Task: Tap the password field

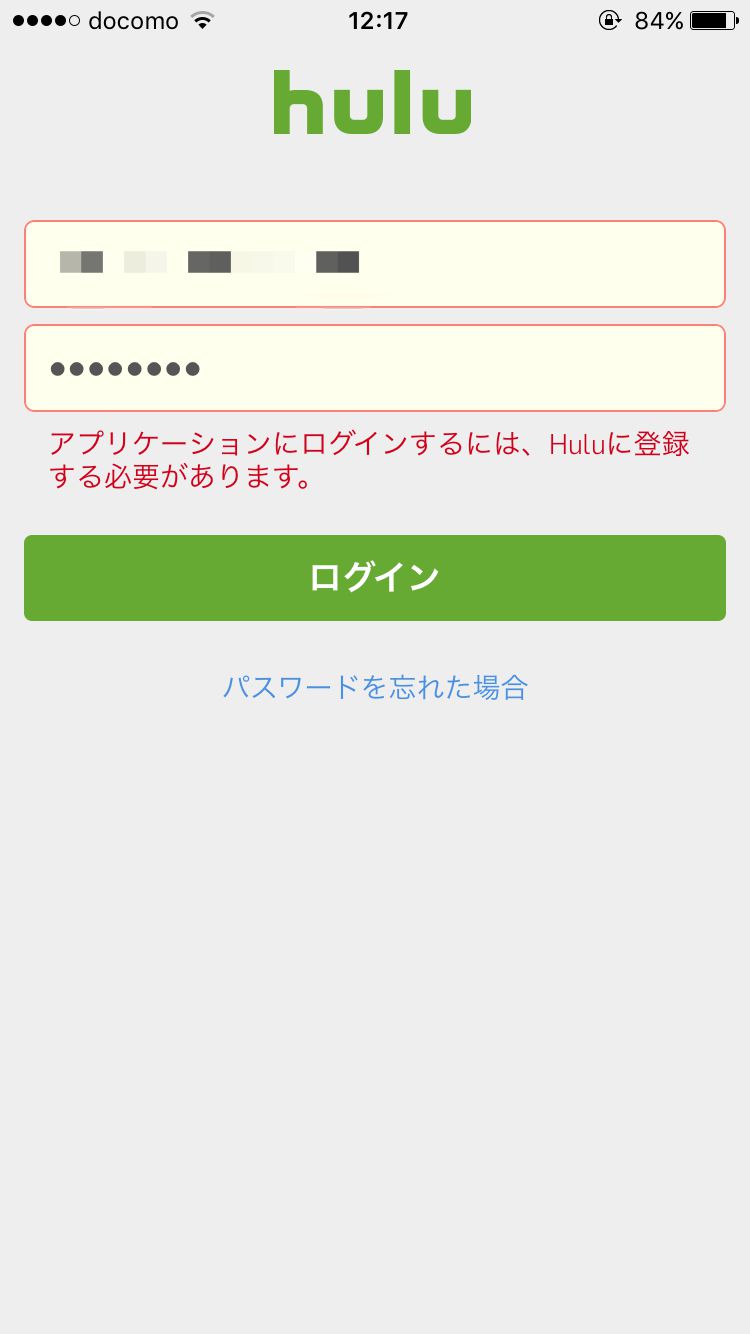Action: pos(375,368)
